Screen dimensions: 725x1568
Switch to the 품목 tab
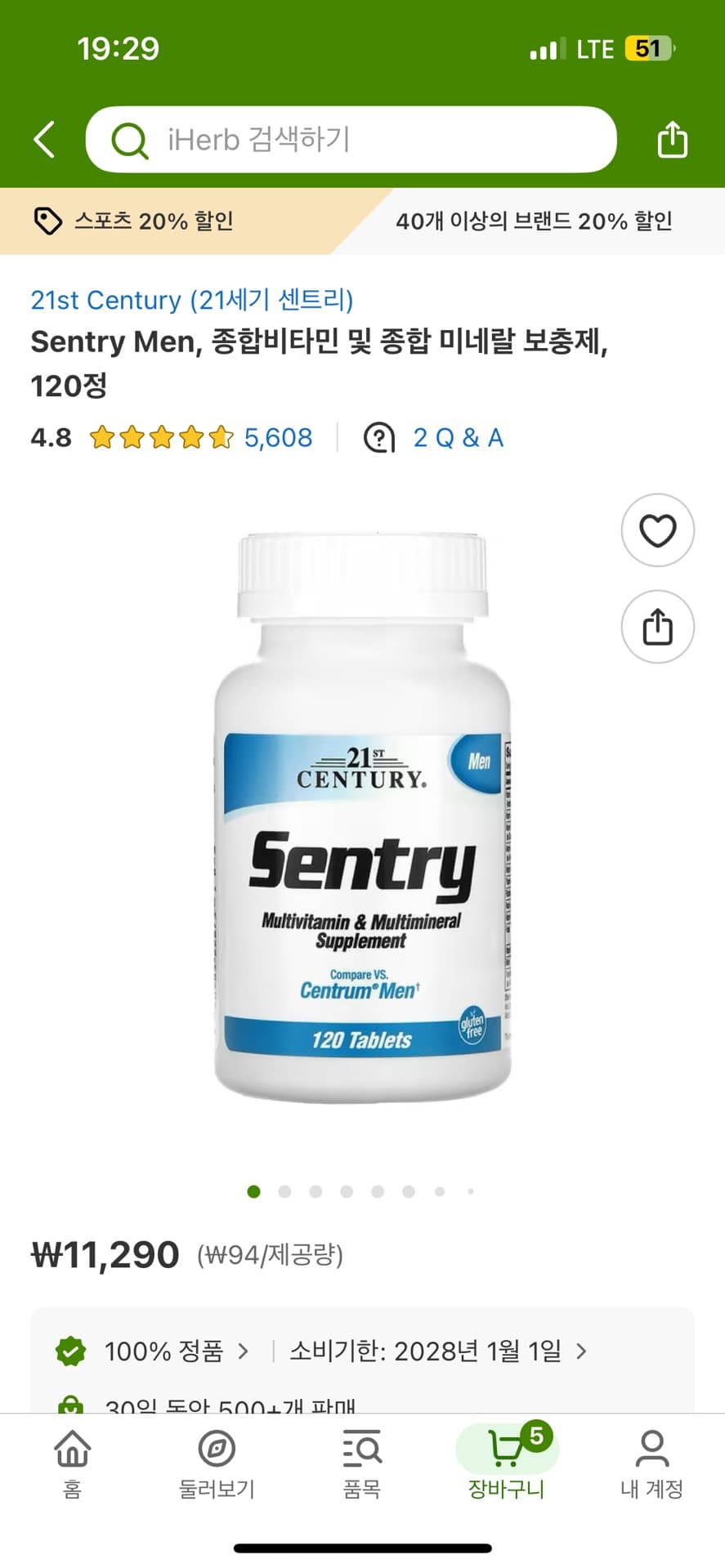[x=361, y=1463]
